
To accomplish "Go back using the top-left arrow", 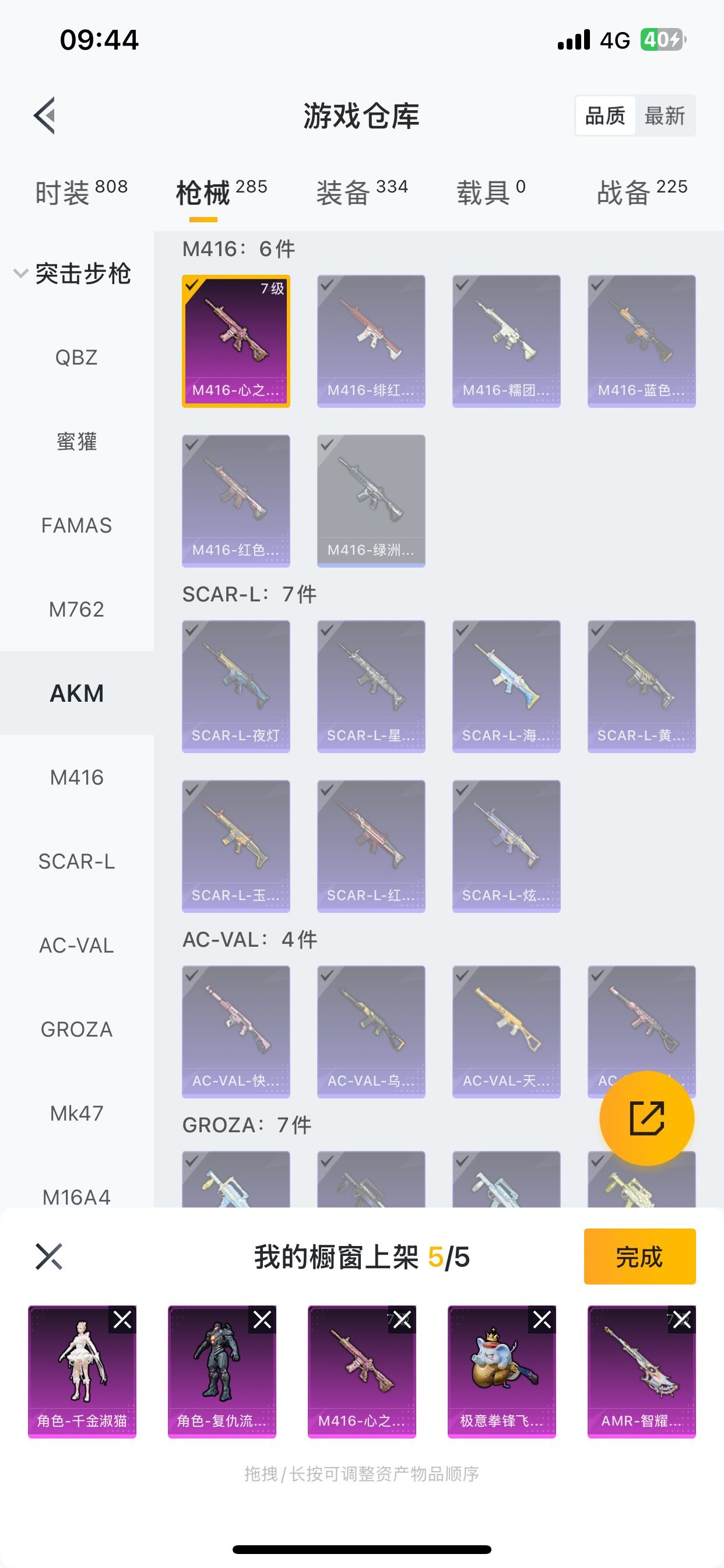I will (45, 115).
